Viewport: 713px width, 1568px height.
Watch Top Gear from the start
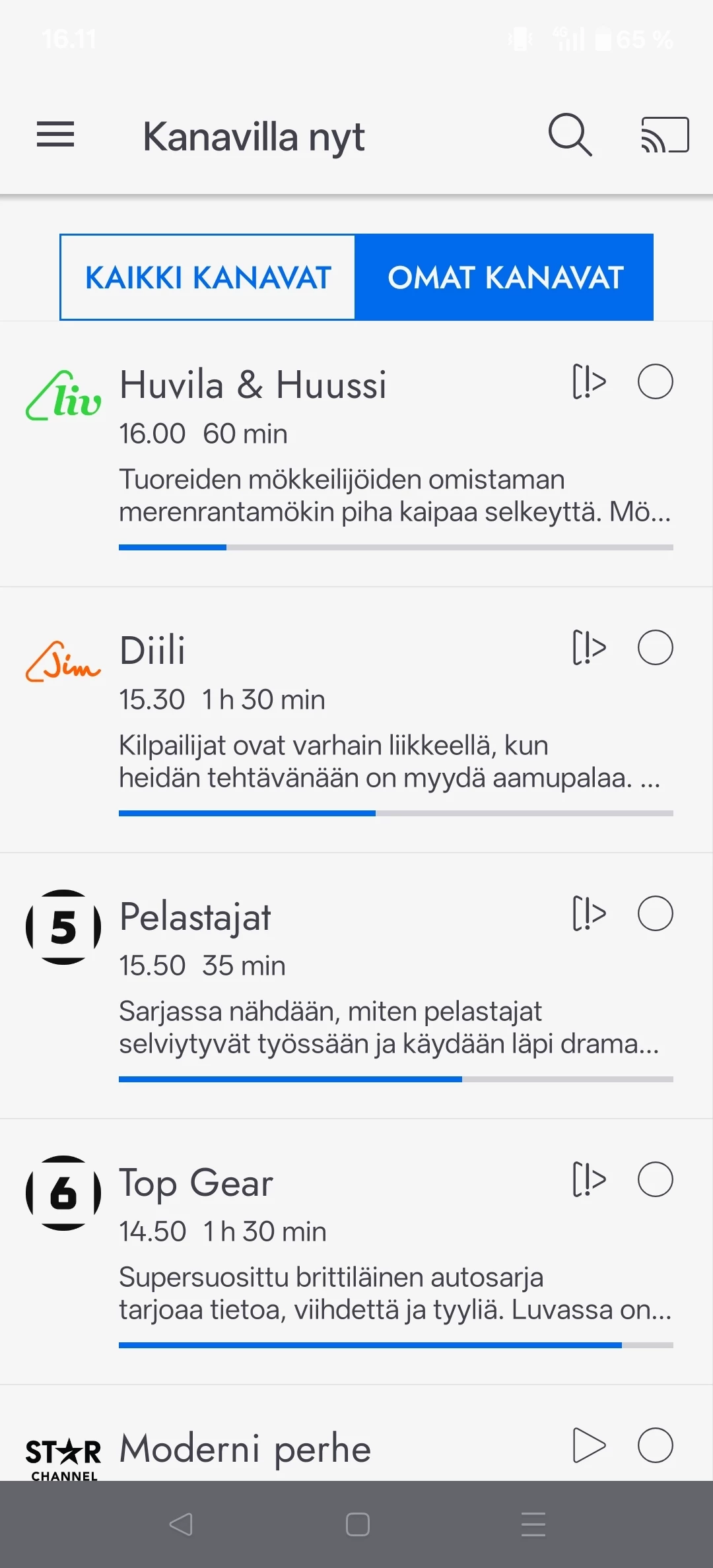[x=589, y=1179]
